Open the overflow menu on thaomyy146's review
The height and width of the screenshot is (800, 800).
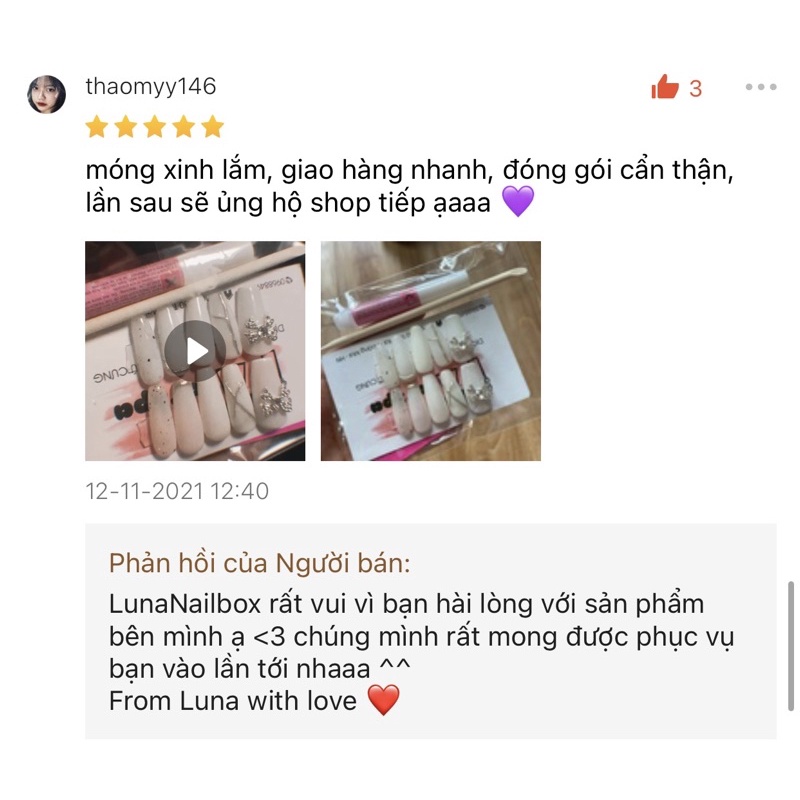coord(760,88)
